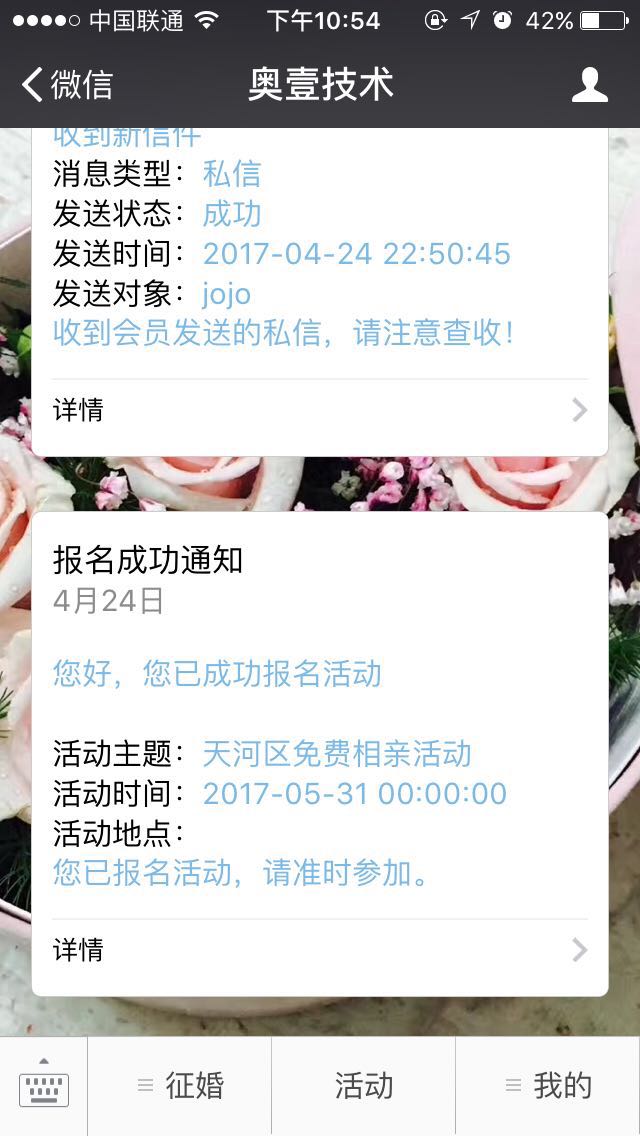Open the 活动 menu

pos(363,1085)
